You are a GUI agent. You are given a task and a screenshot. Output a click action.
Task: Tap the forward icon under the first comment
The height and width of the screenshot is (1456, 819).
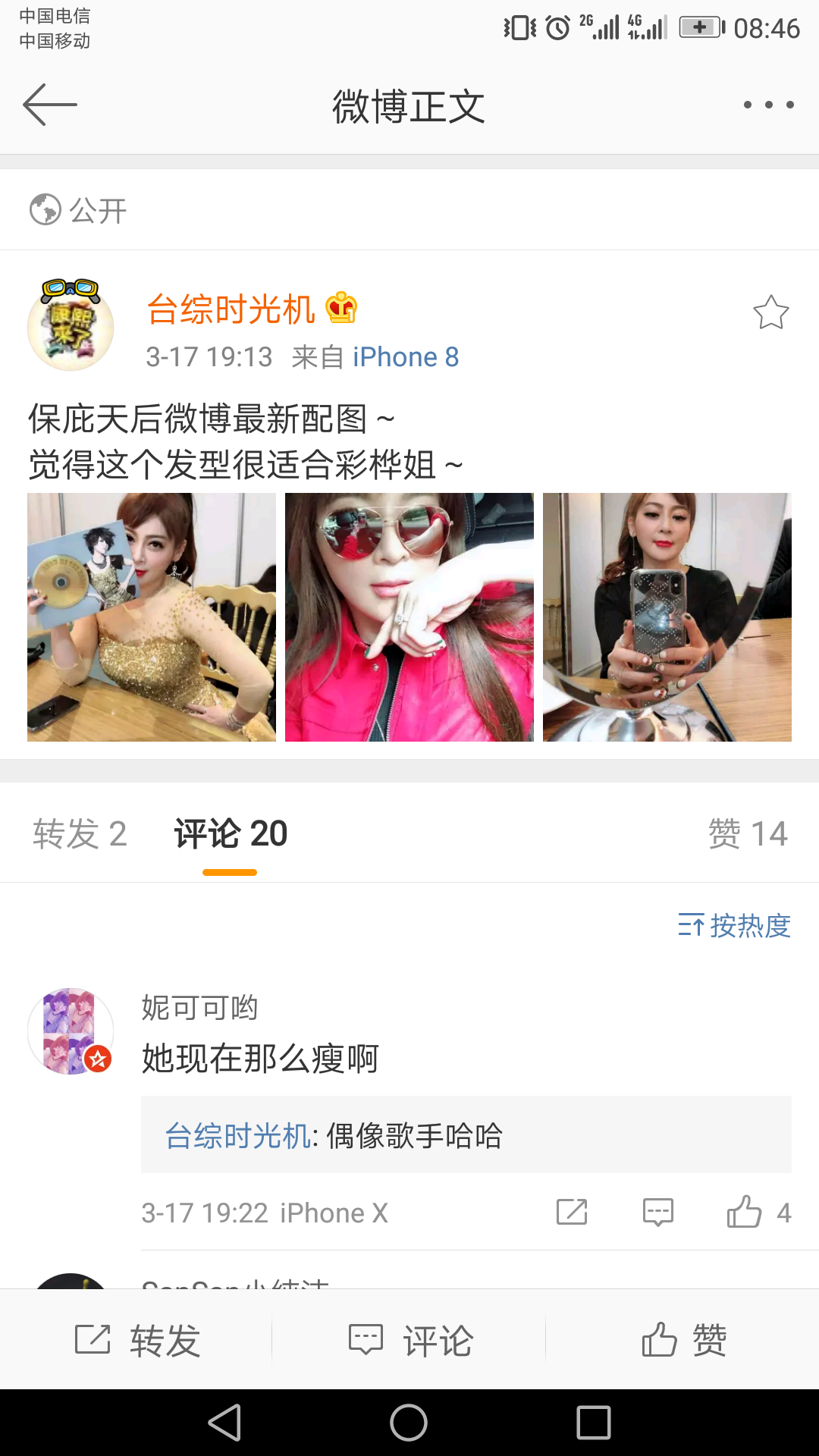(573, 1212)
